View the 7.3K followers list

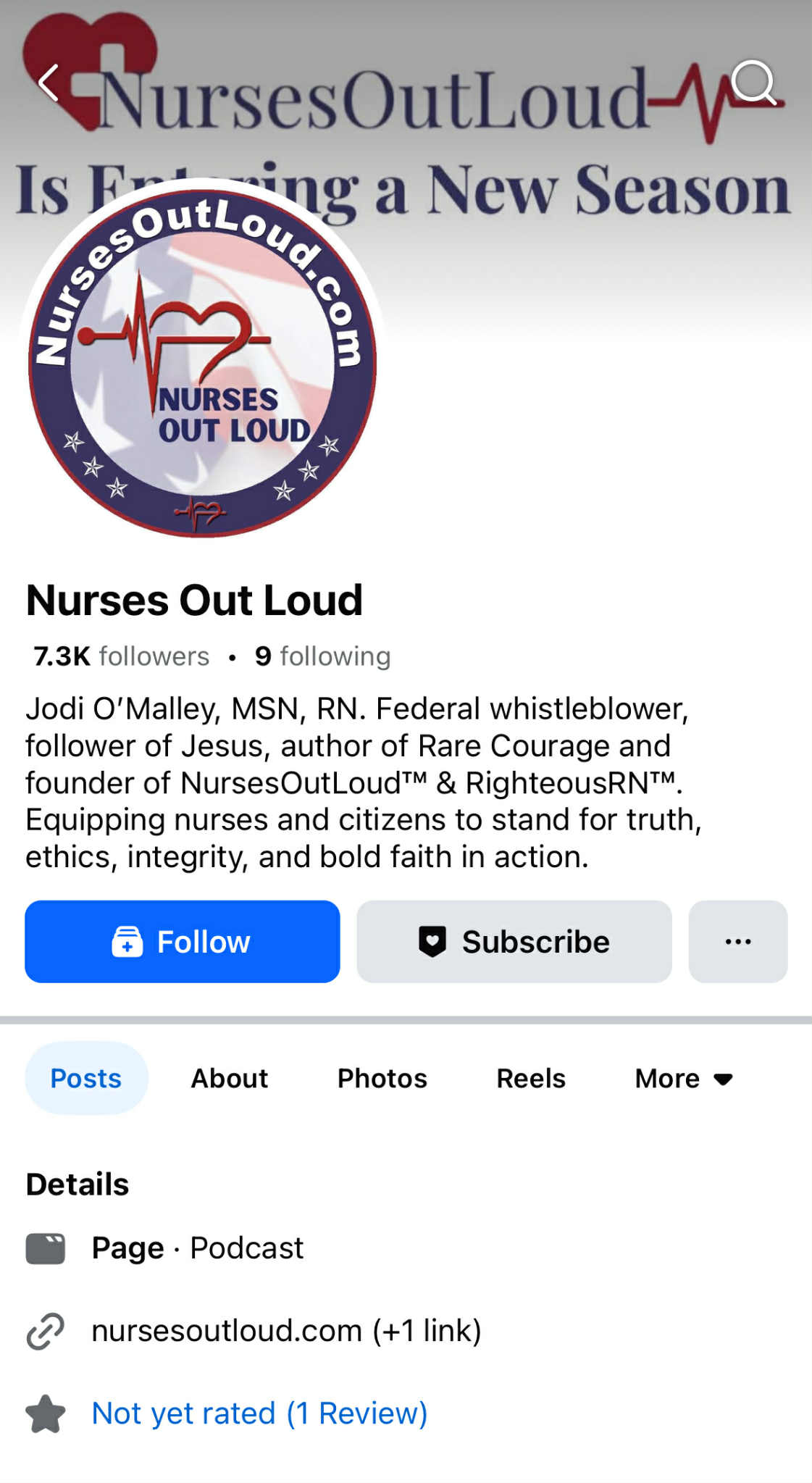click(x=121, y=656)
